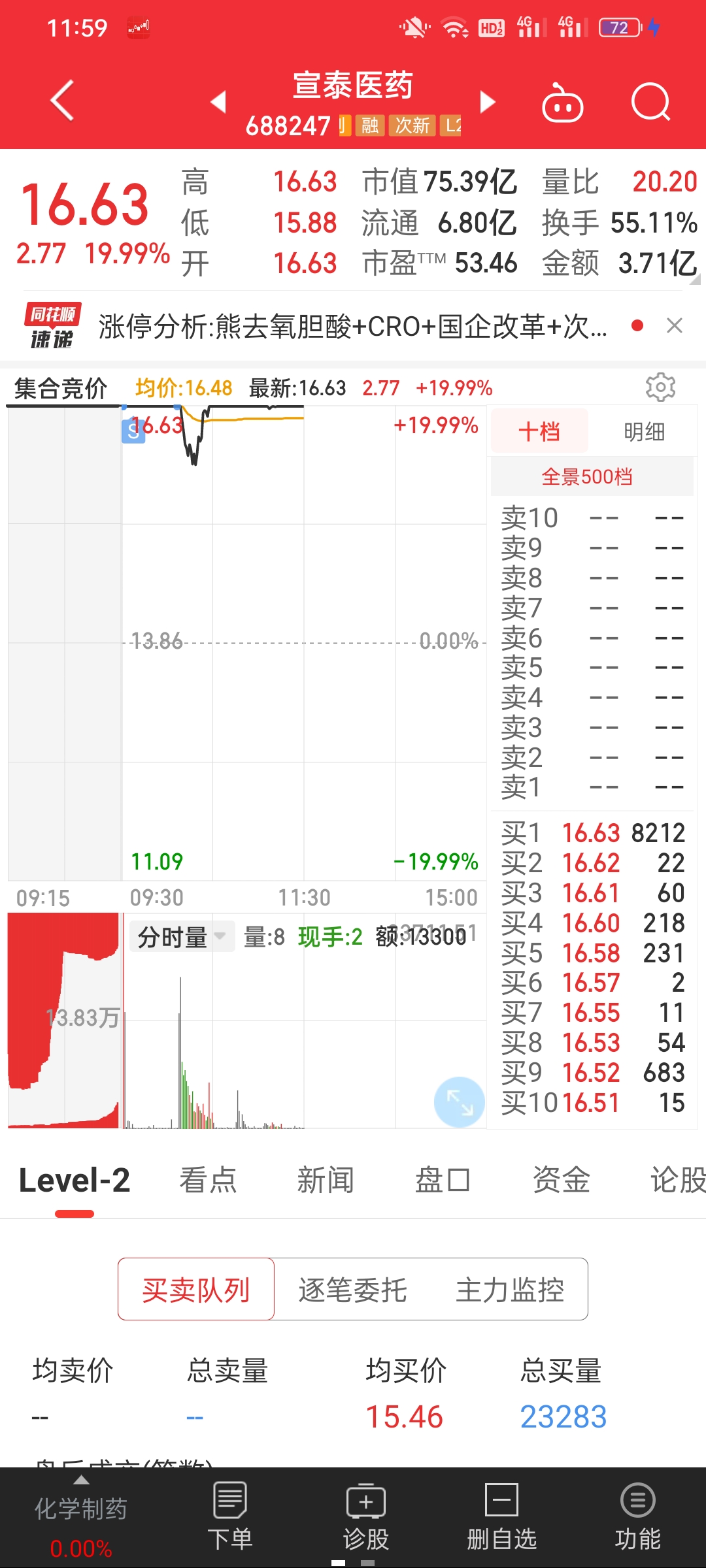The width and height of the screenshot is (706, 1568).
Task: Switch to the next stock arrow
Action: click(x=487, y=102)
